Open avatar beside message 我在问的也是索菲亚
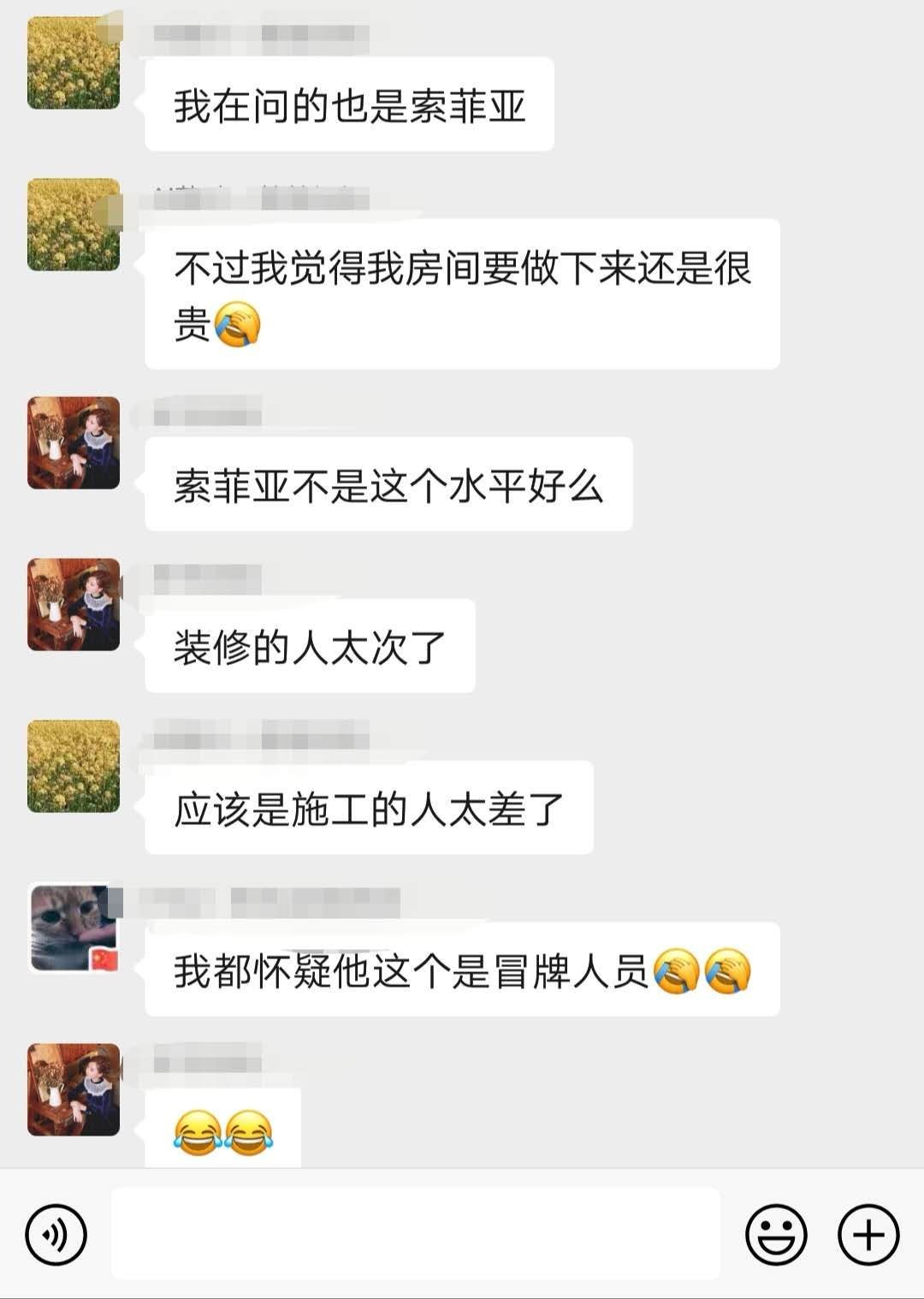The image size is (924, 1299). [74, 63]
